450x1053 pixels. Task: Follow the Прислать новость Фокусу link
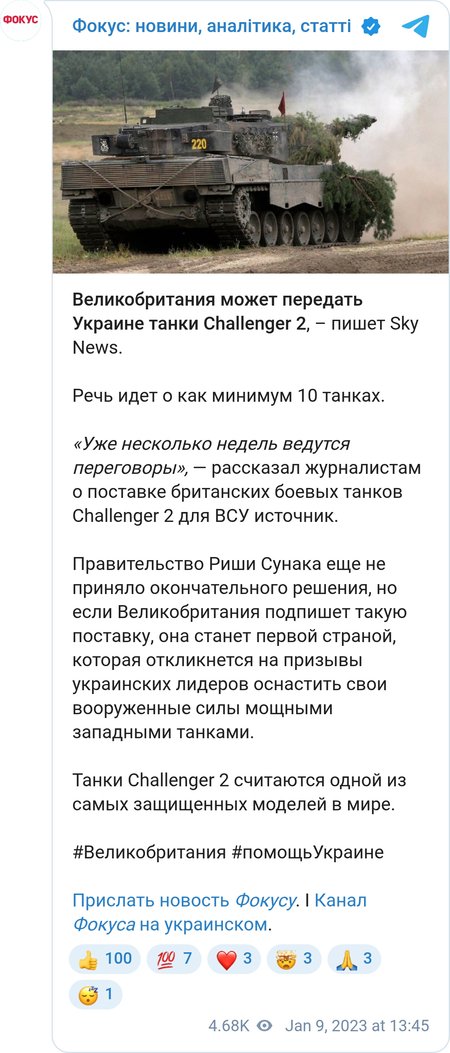[184, 901]
